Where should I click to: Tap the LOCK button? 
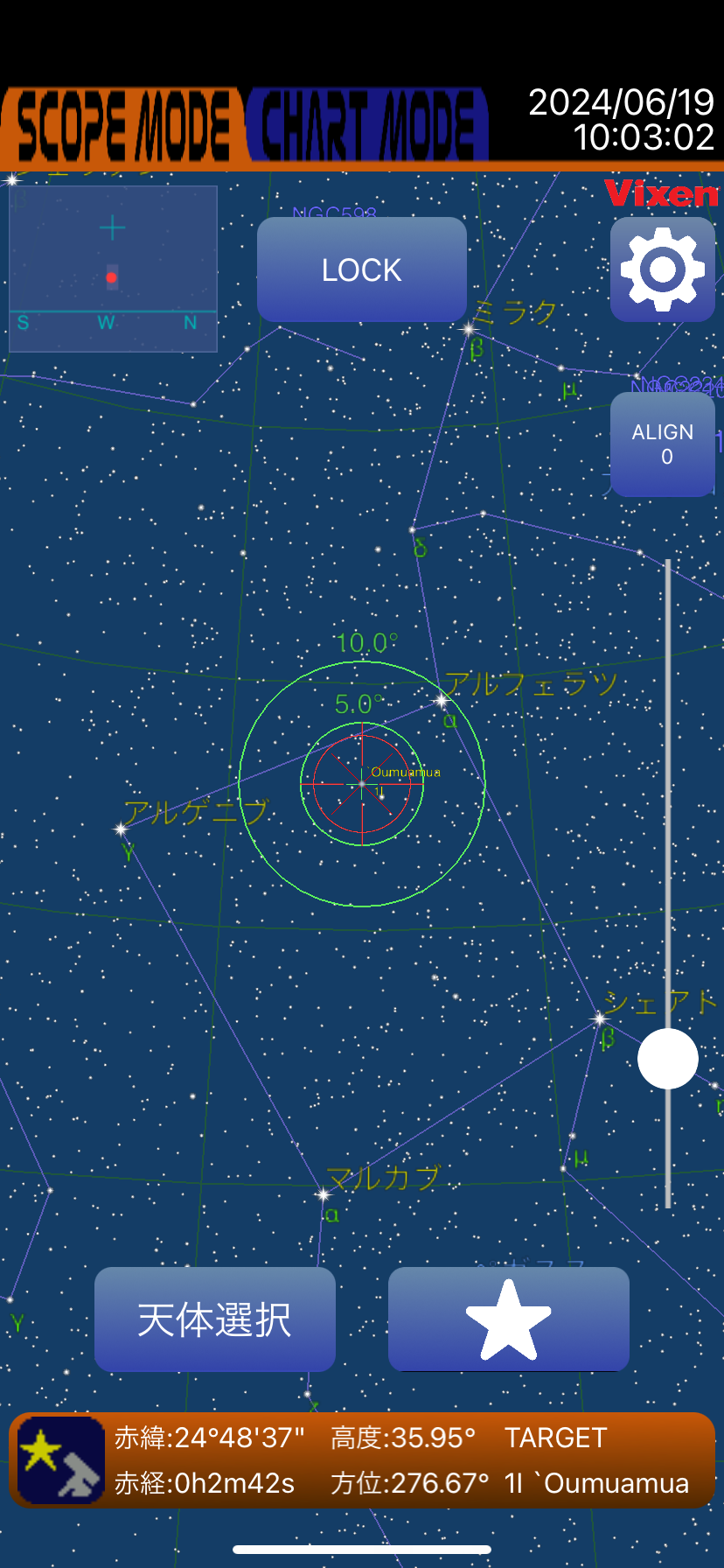361,269
